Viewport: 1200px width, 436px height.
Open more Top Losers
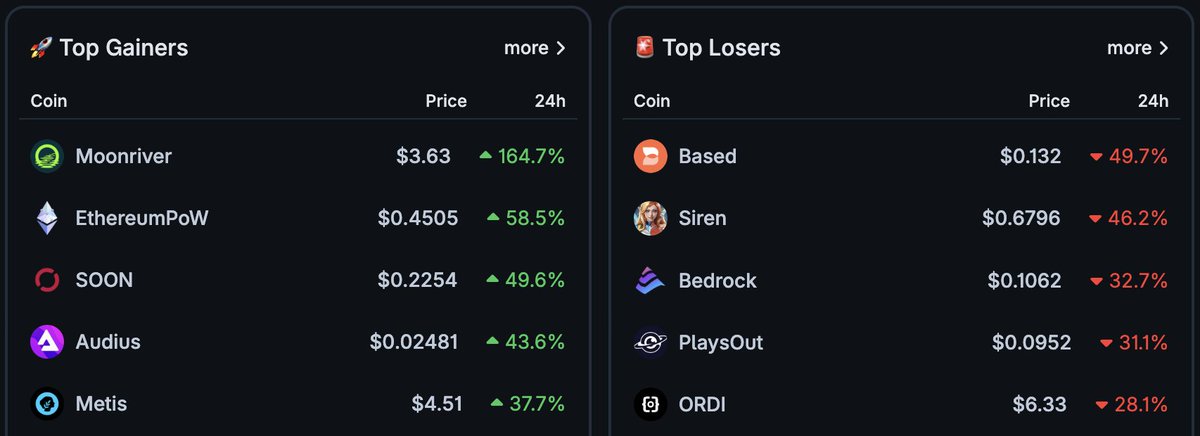(x=1137, y=48)
